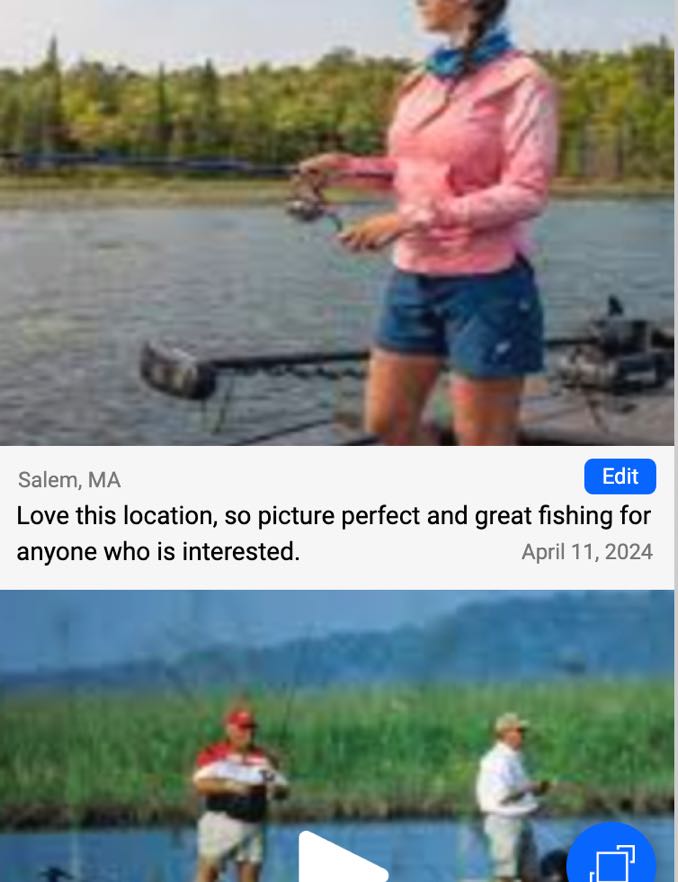Play the fishing video

tap(340, 858)
